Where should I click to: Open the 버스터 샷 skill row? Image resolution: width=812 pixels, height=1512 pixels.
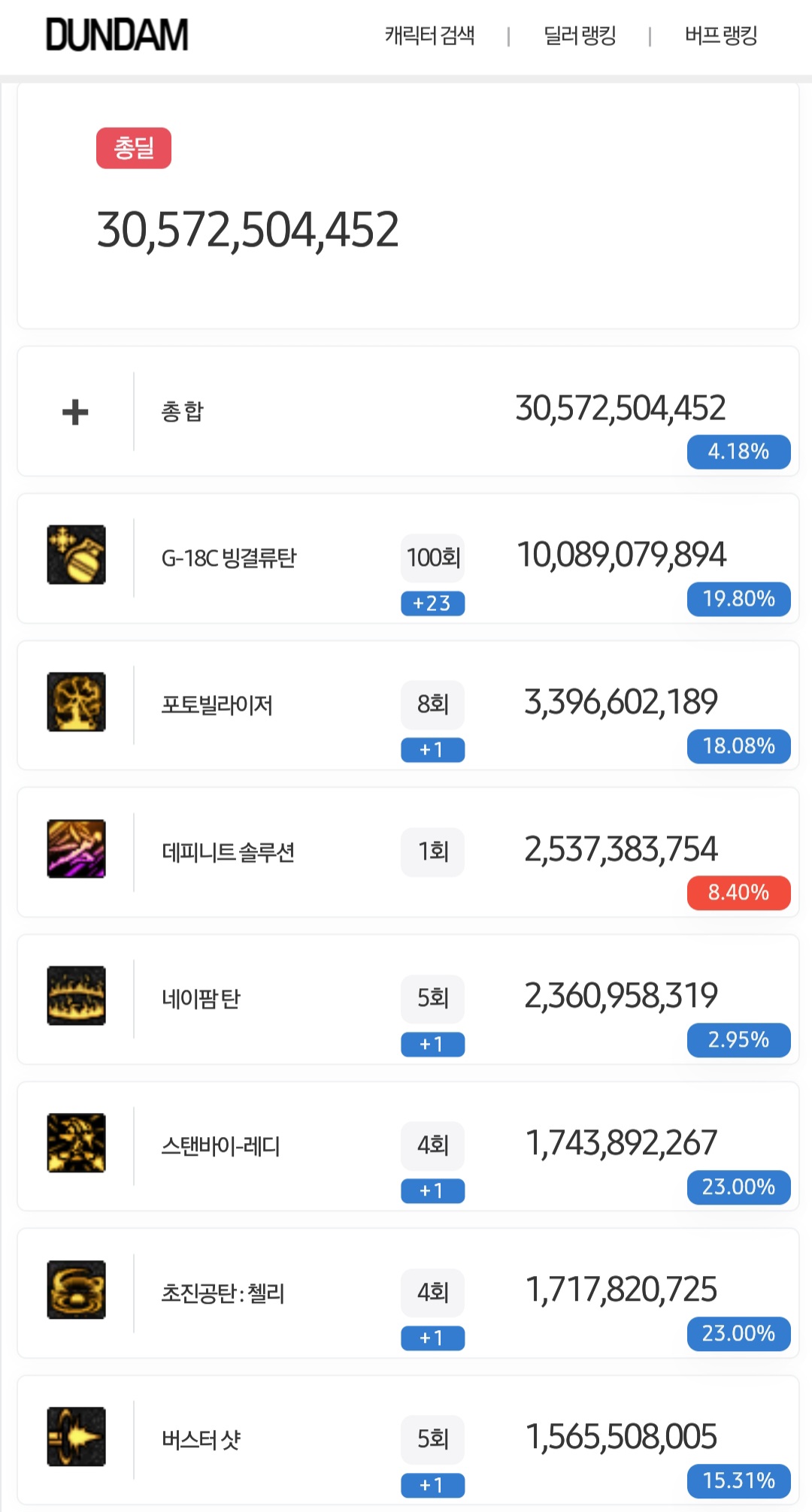(408, 1440)
